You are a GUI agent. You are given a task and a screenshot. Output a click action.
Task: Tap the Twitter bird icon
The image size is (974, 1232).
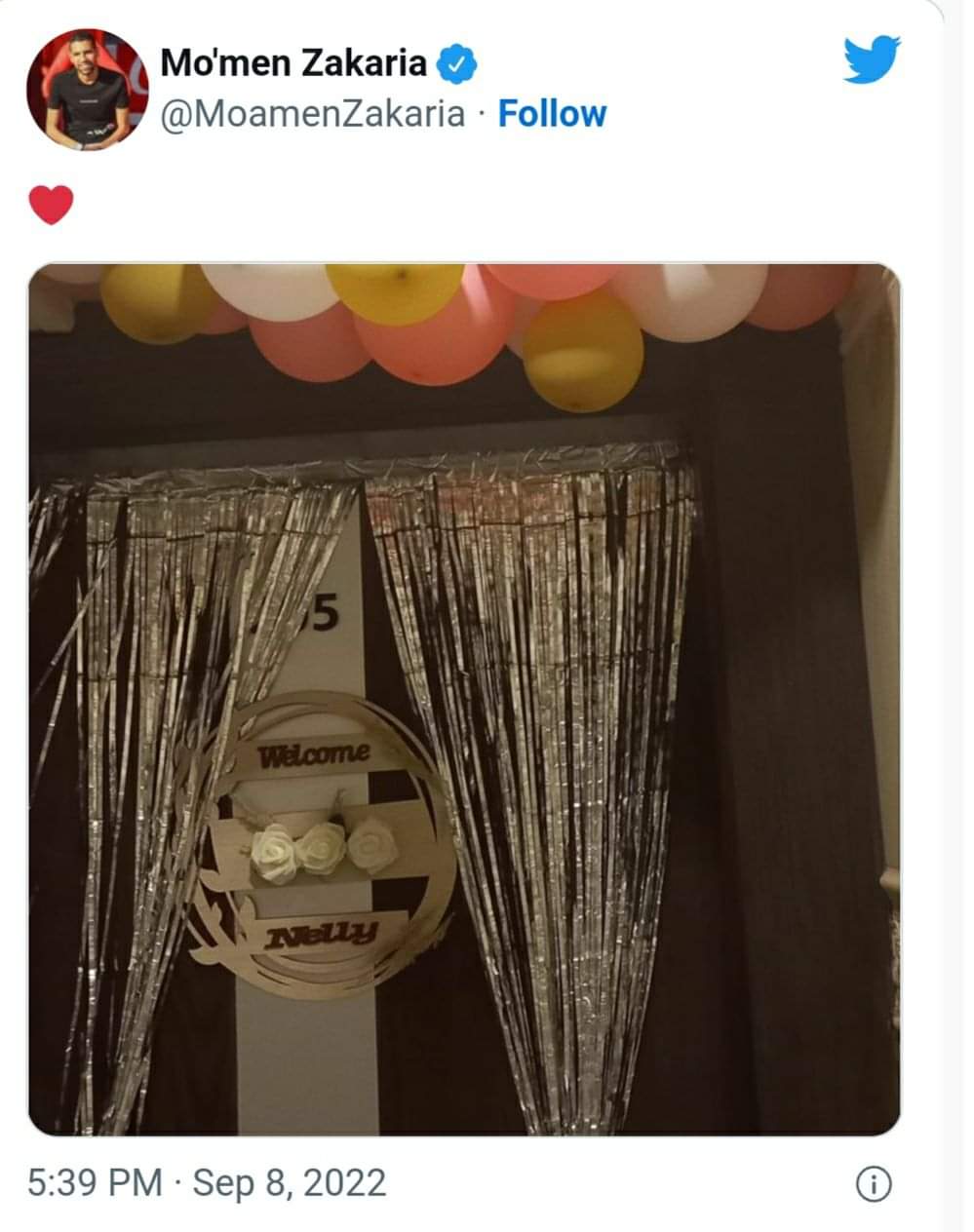871,60
